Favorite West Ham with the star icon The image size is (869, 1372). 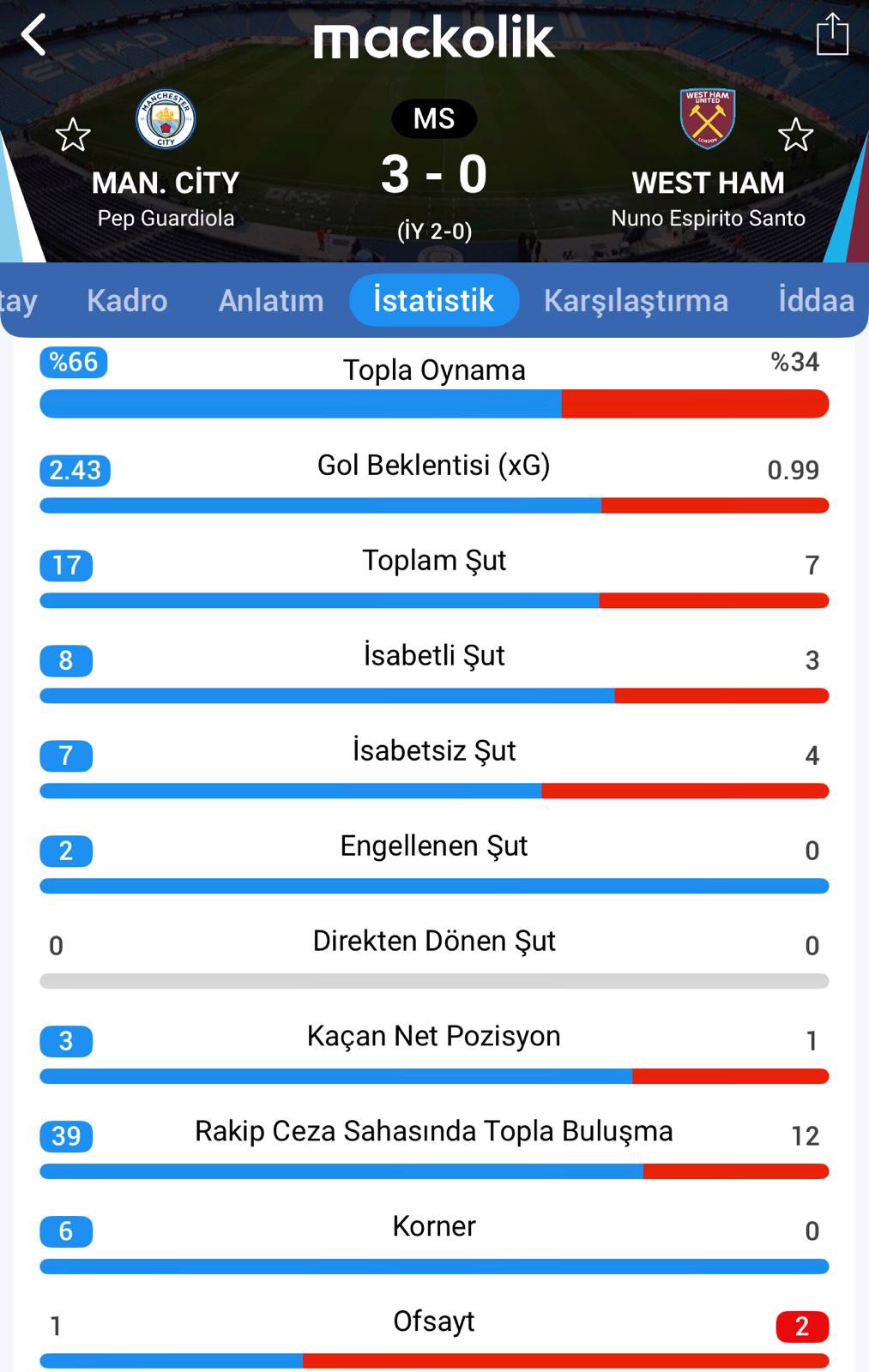click(x=795, y=135)
